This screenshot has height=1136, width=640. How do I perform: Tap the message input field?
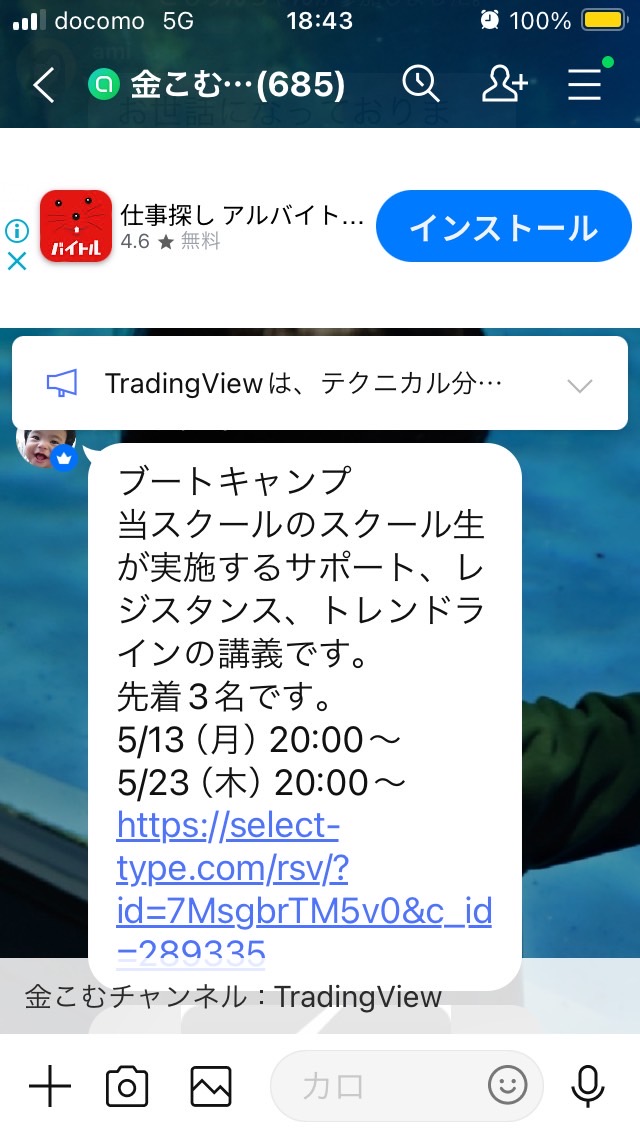(x=377, y=1086)
